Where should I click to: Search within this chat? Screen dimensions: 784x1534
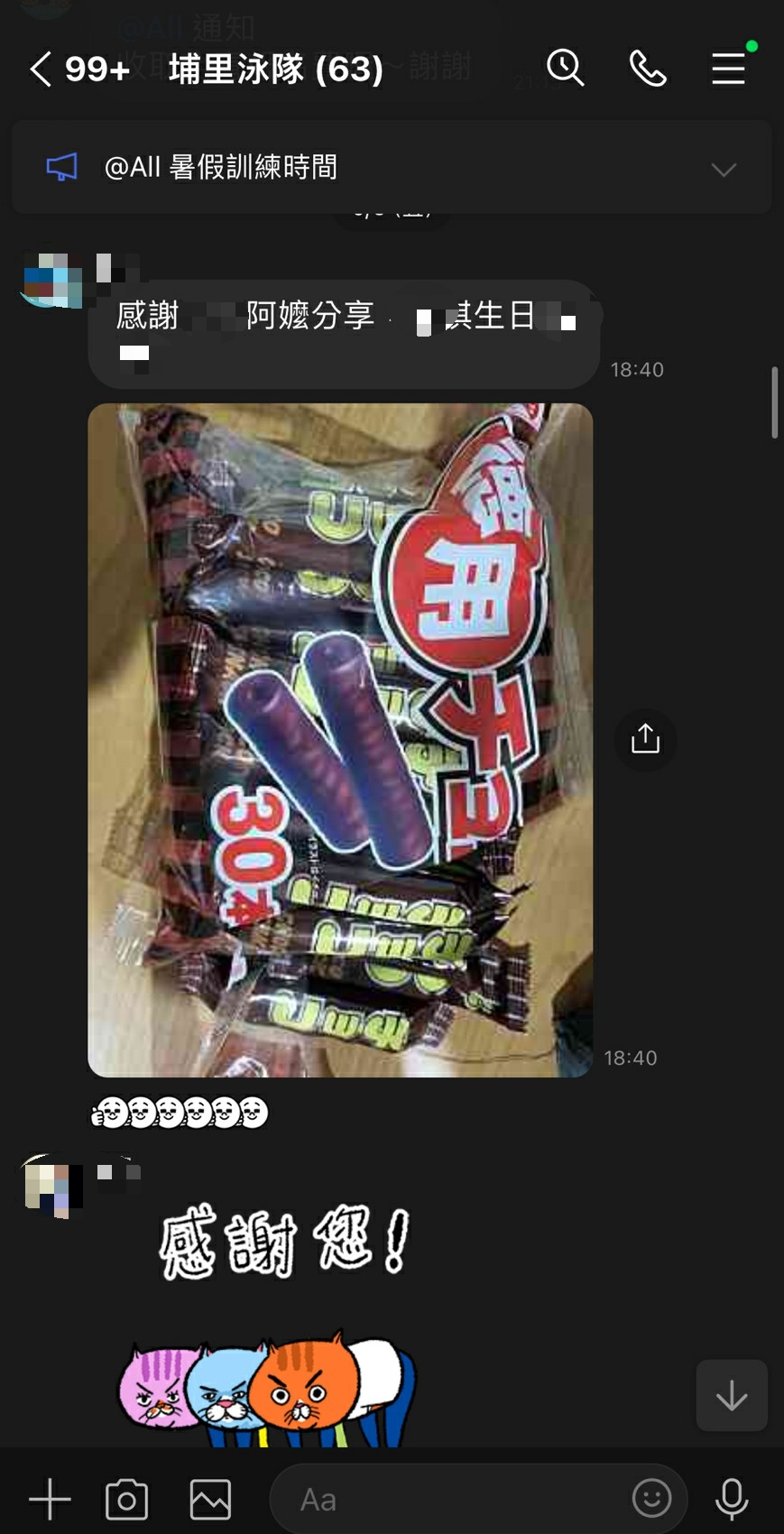click(x=565, y=68)
